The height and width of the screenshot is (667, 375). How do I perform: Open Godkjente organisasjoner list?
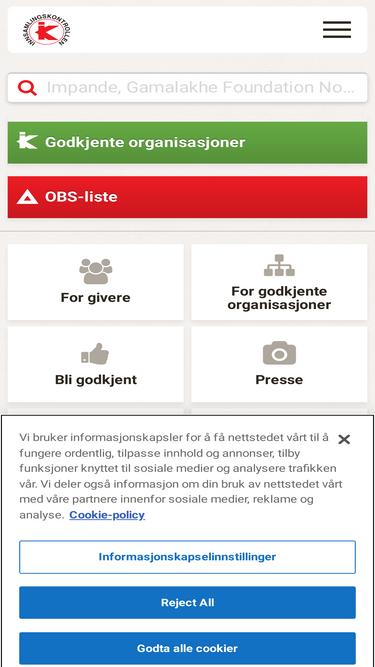pyautogui.click(x=188, y=143)
